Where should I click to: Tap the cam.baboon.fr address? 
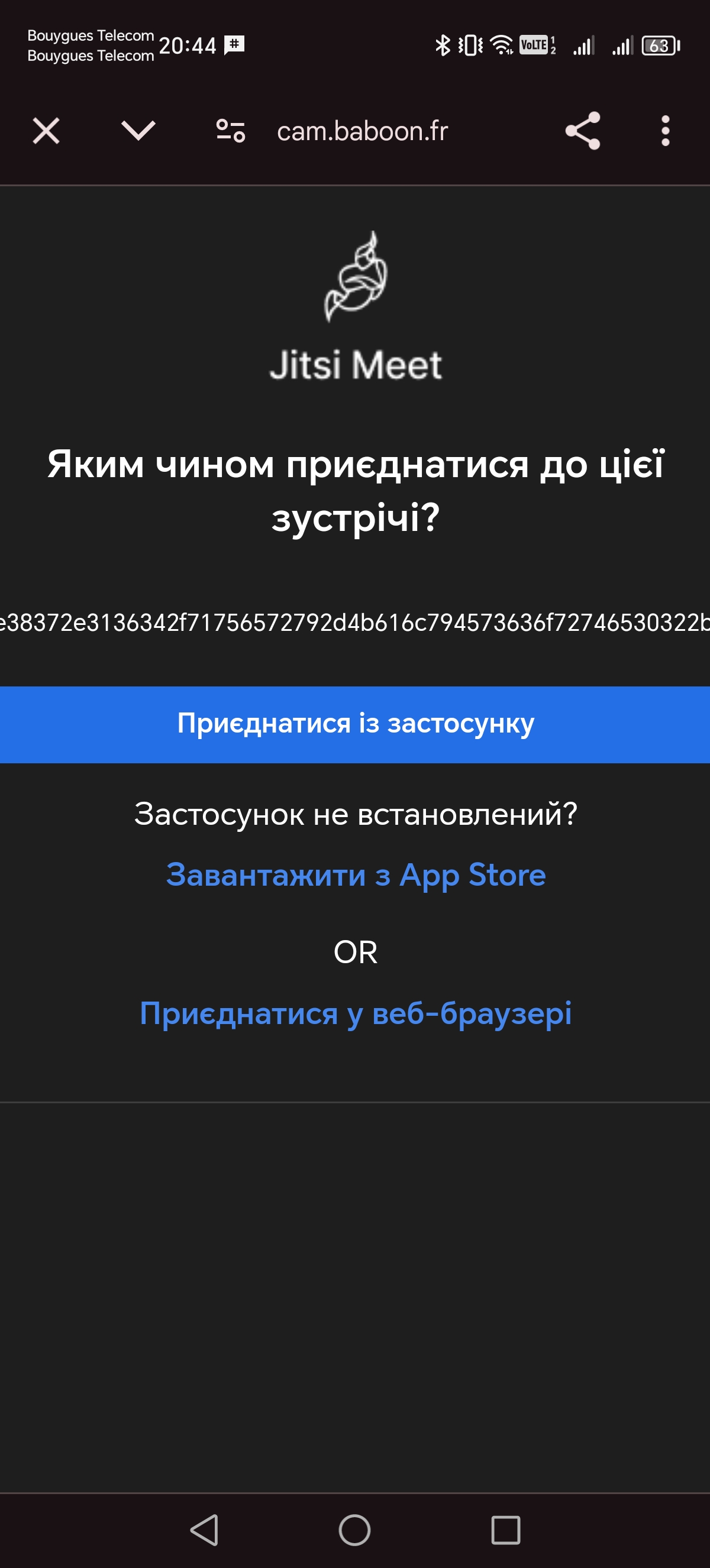(362, 131)
